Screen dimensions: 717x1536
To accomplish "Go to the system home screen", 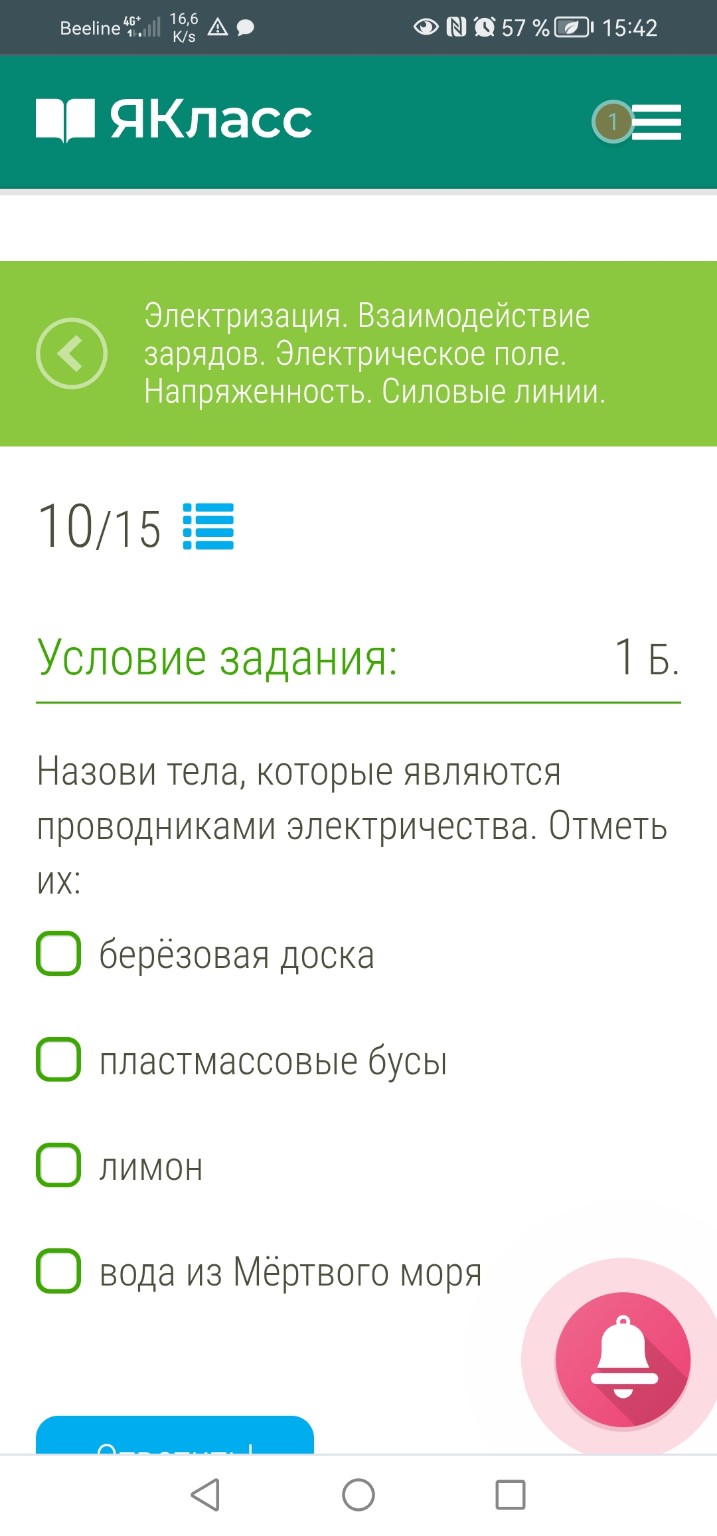I will 358,1495.
